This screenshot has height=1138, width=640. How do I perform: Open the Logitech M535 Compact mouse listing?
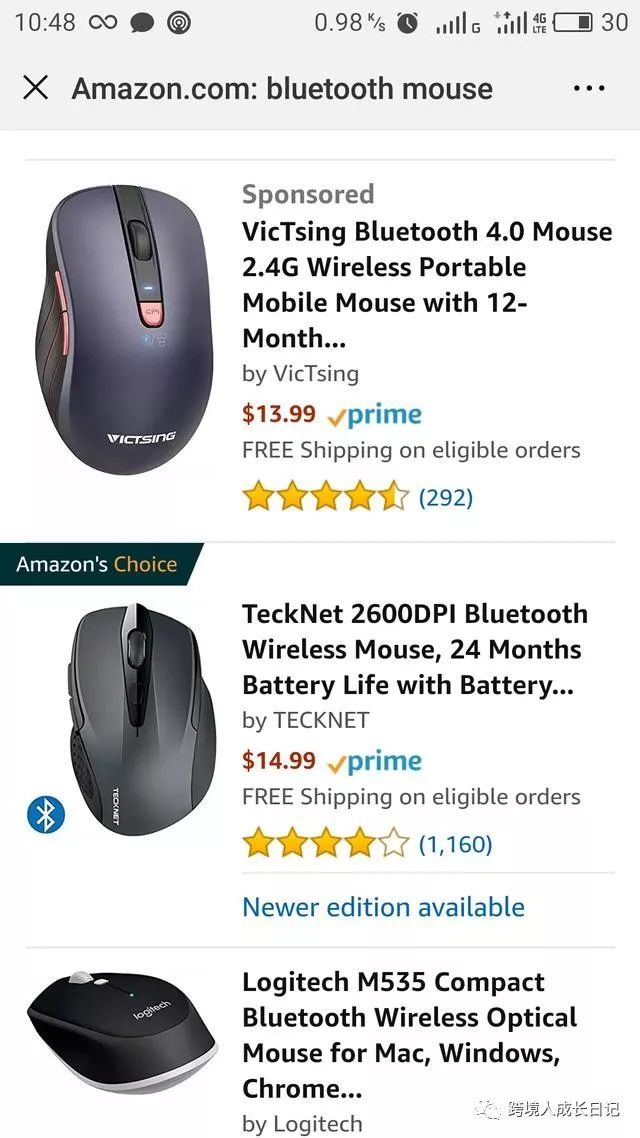click(x=410, y=1034)
